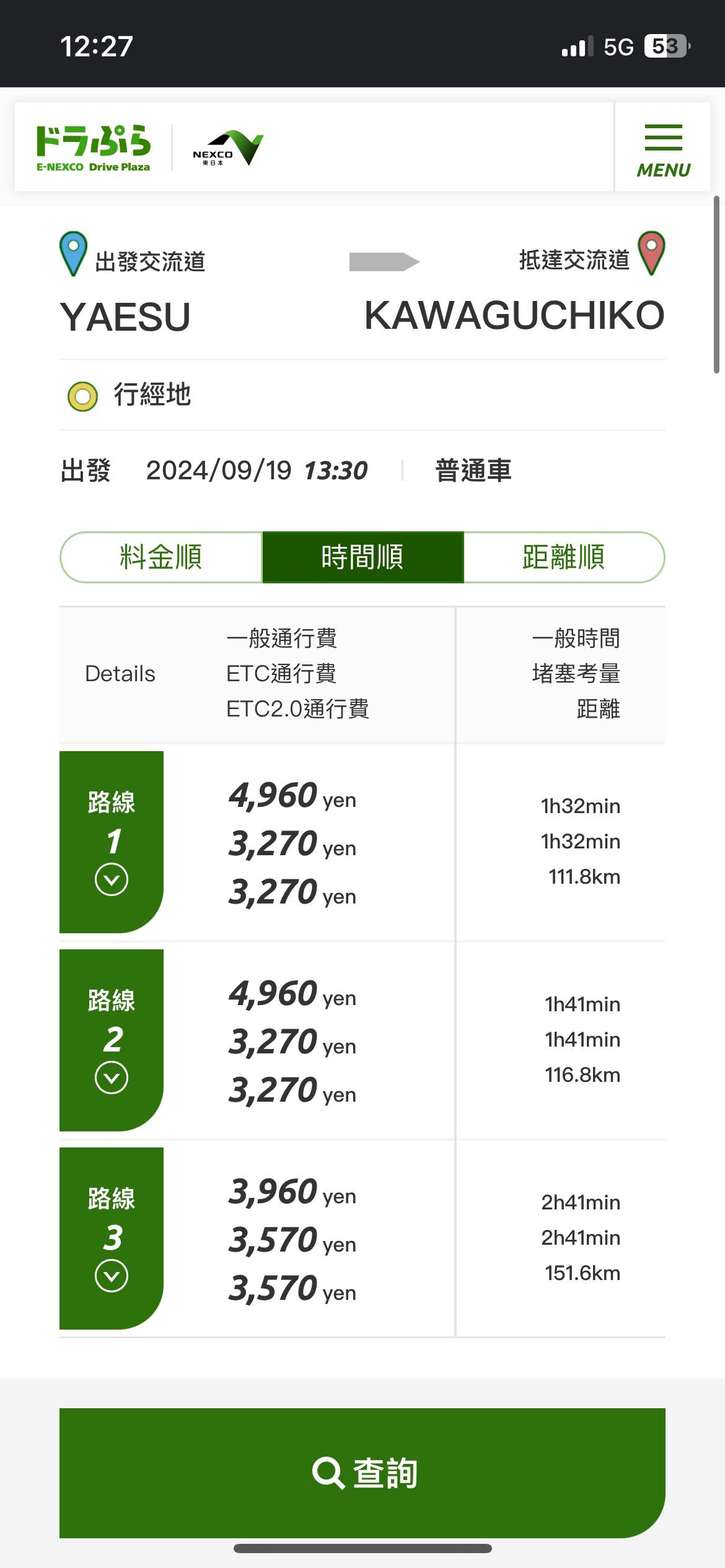The height and width of the screenshot is (1568, 725).
Task: Change the departure interchange YAESU
Action: point(125,317)
